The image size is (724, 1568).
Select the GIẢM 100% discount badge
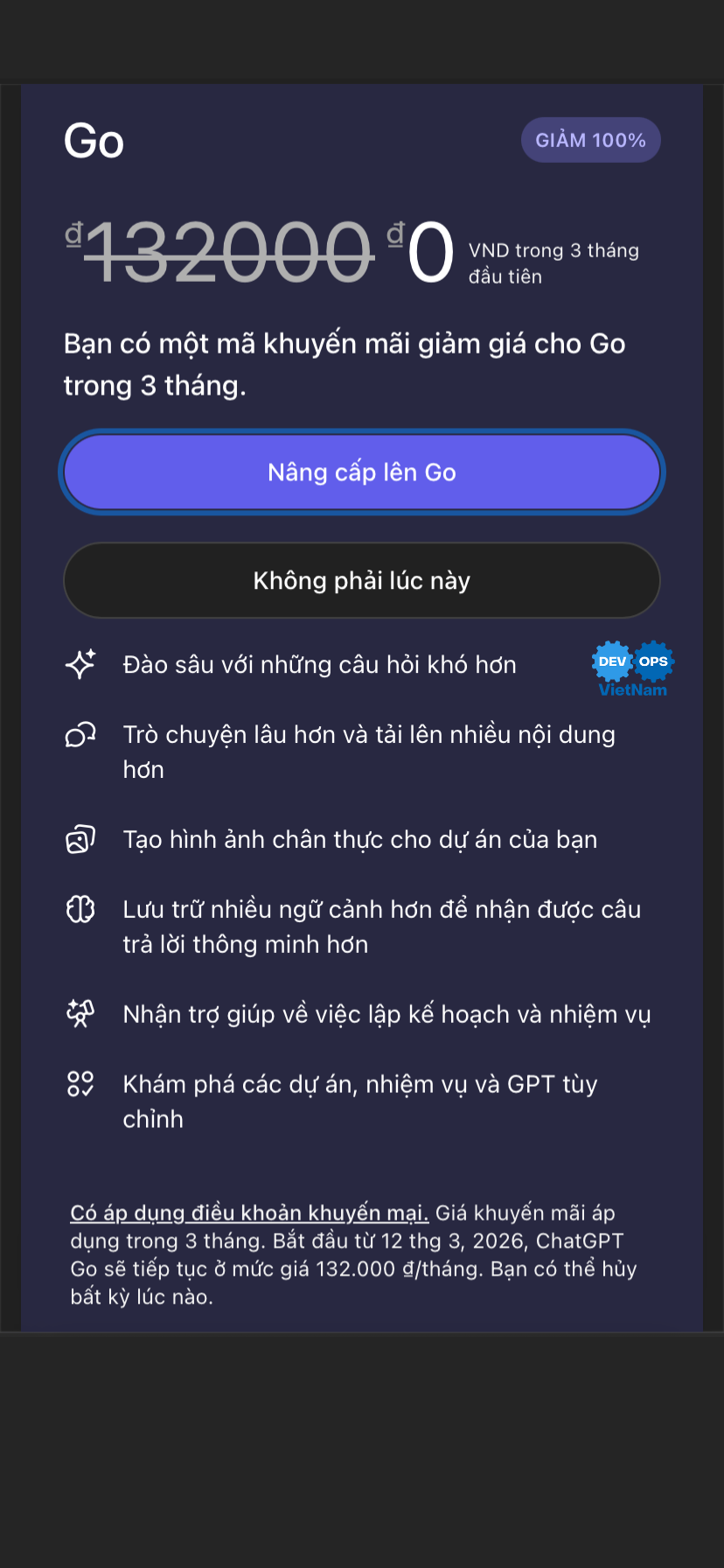(590, 139)
